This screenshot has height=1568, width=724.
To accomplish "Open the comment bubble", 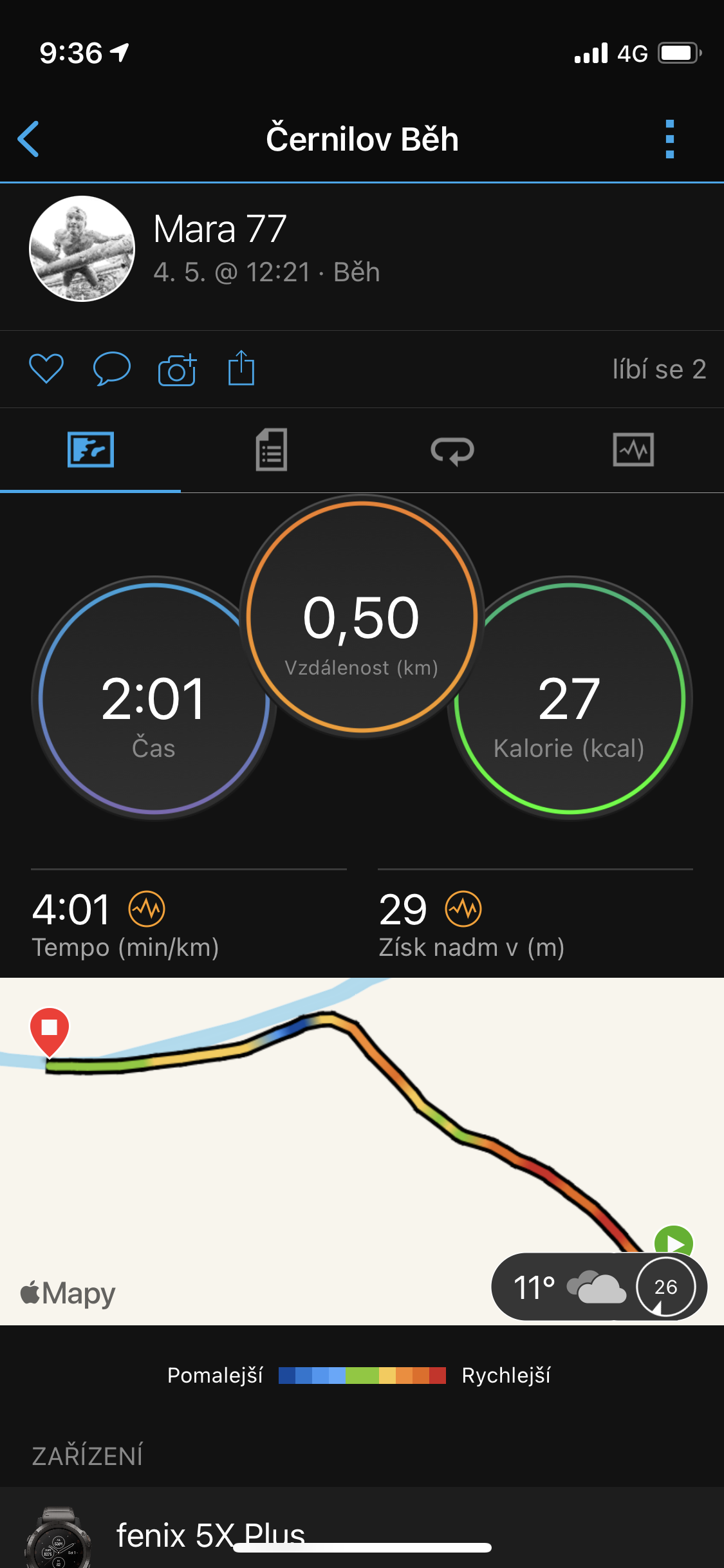I will tap(112, 369).
